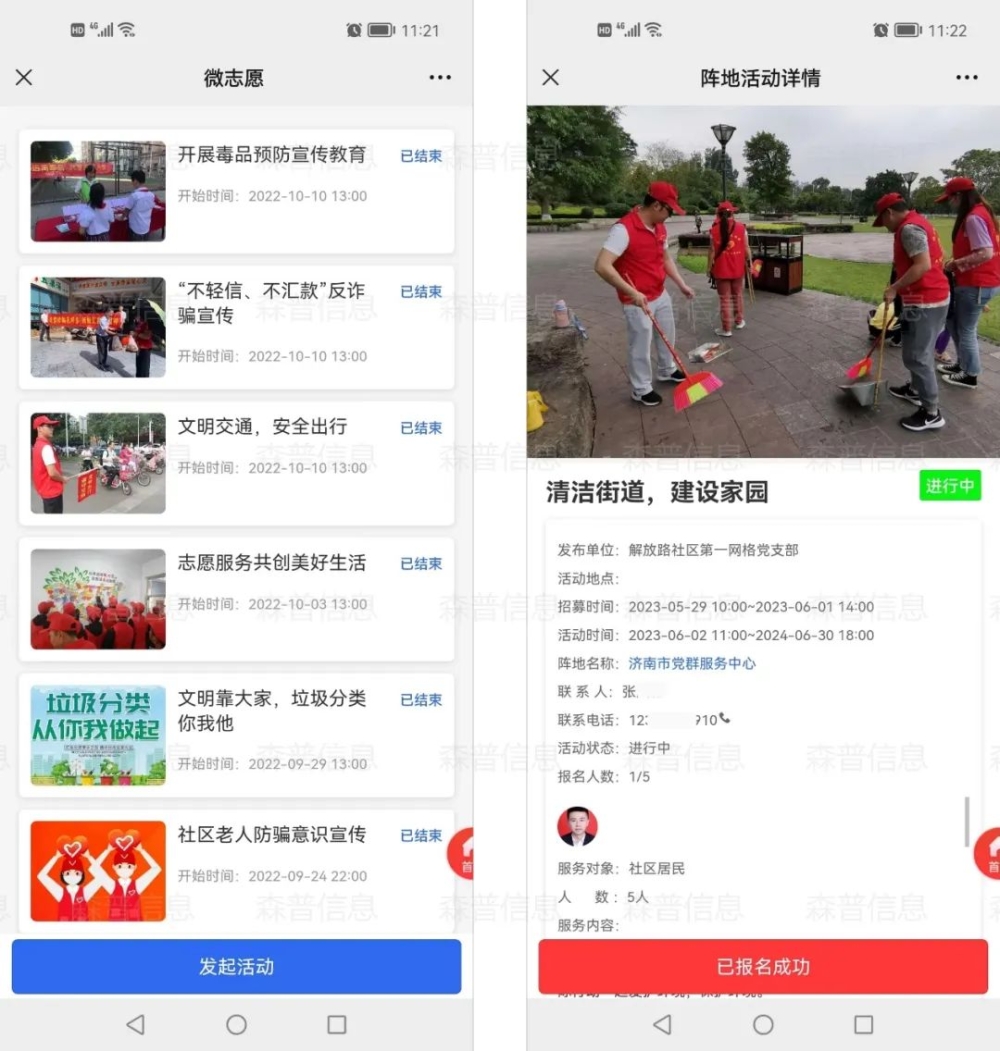
Task: Open the 济南市党群服务中心 link
Action: point(692,663)
